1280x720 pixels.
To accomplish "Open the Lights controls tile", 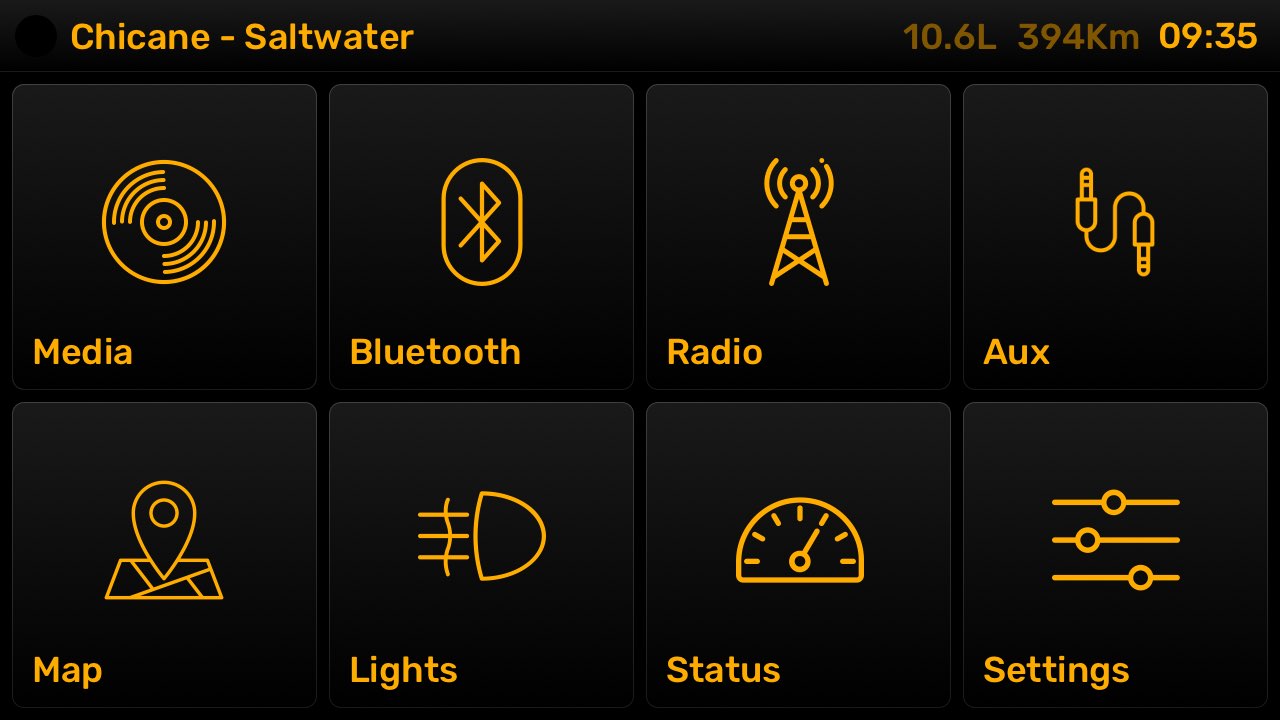I will (x=481, y=555).
